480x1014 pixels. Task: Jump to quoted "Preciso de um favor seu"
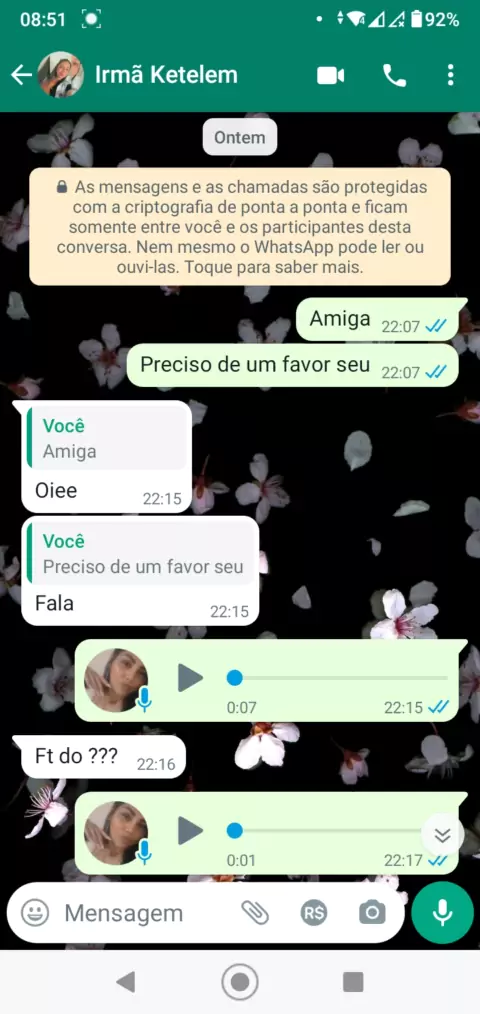tap(141, 554)
